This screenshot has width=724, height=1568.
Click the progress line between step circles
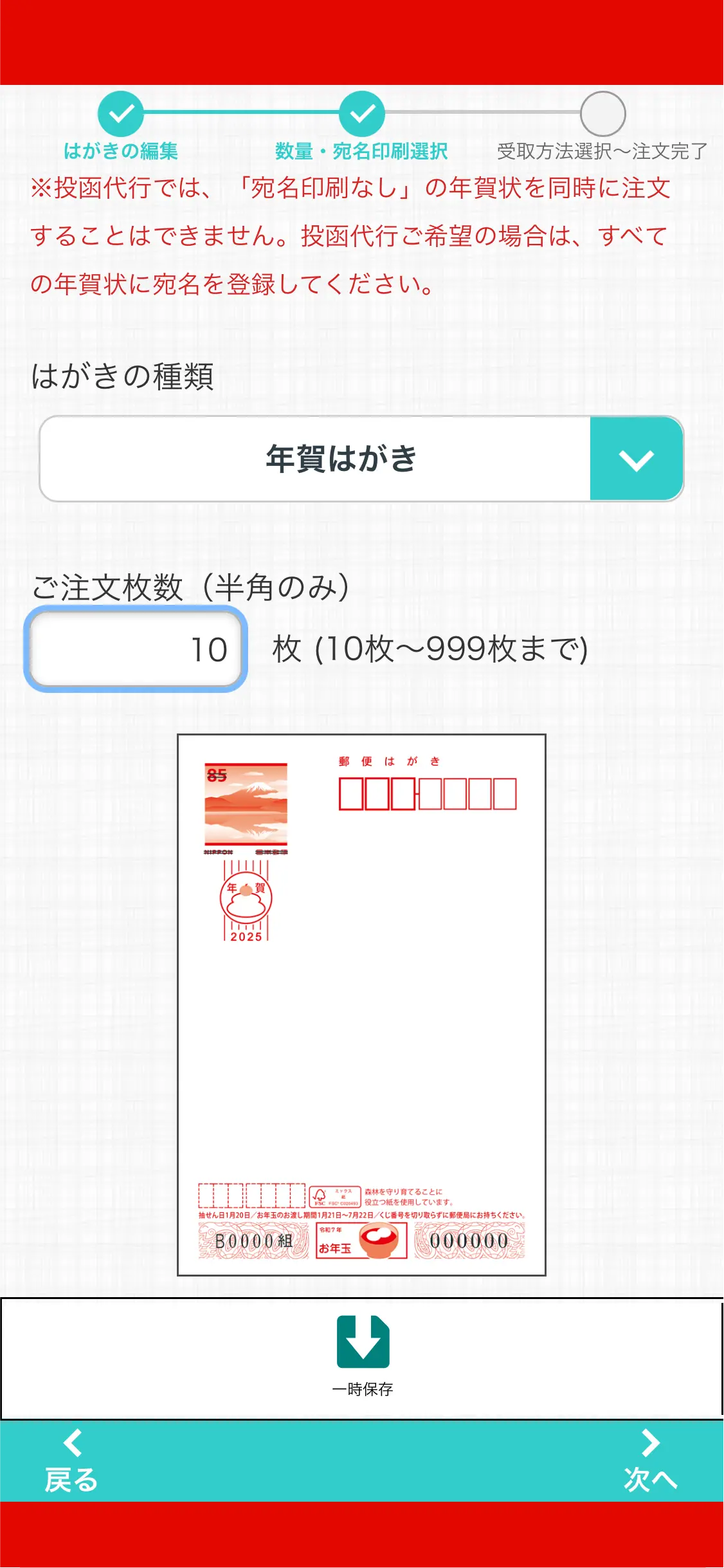pyautogui.click(x=241, y=115)
